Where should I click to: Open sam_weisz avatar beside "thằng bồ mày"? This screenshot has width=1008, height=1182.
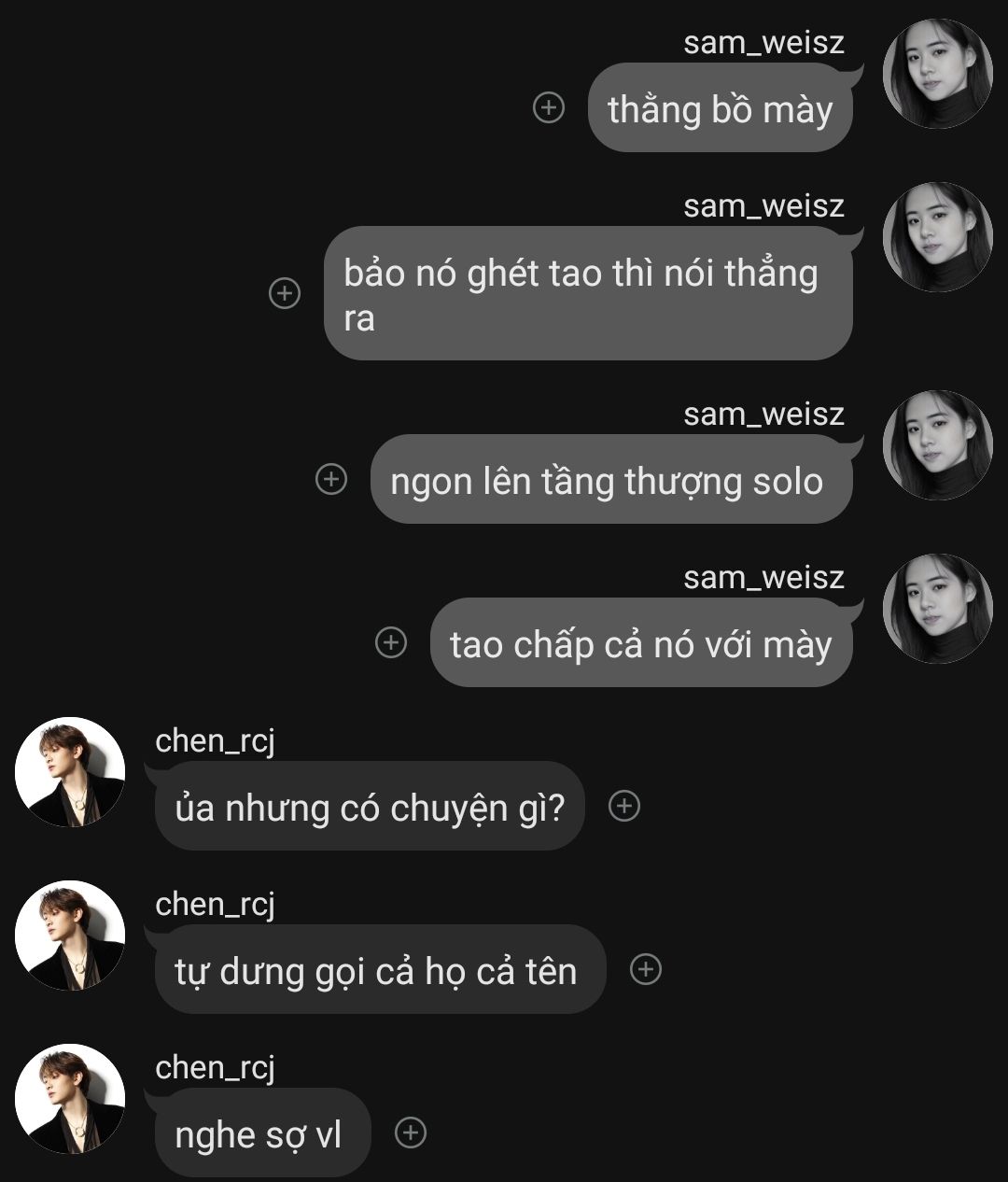tap(937, 74)
